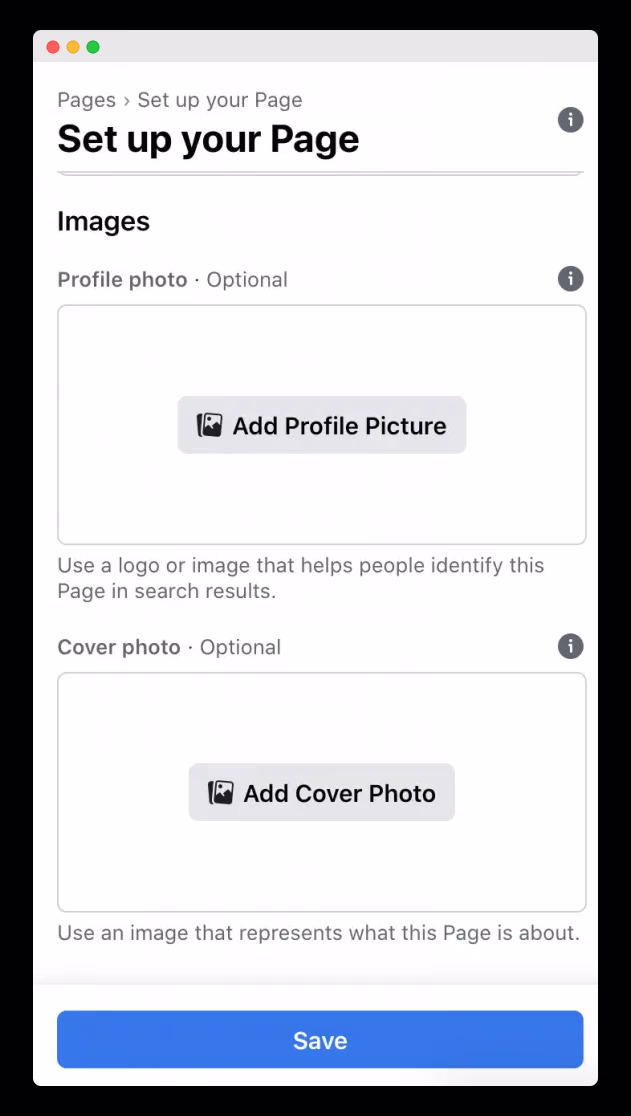Go back to Pages via breadcrumb

[87, 100]
